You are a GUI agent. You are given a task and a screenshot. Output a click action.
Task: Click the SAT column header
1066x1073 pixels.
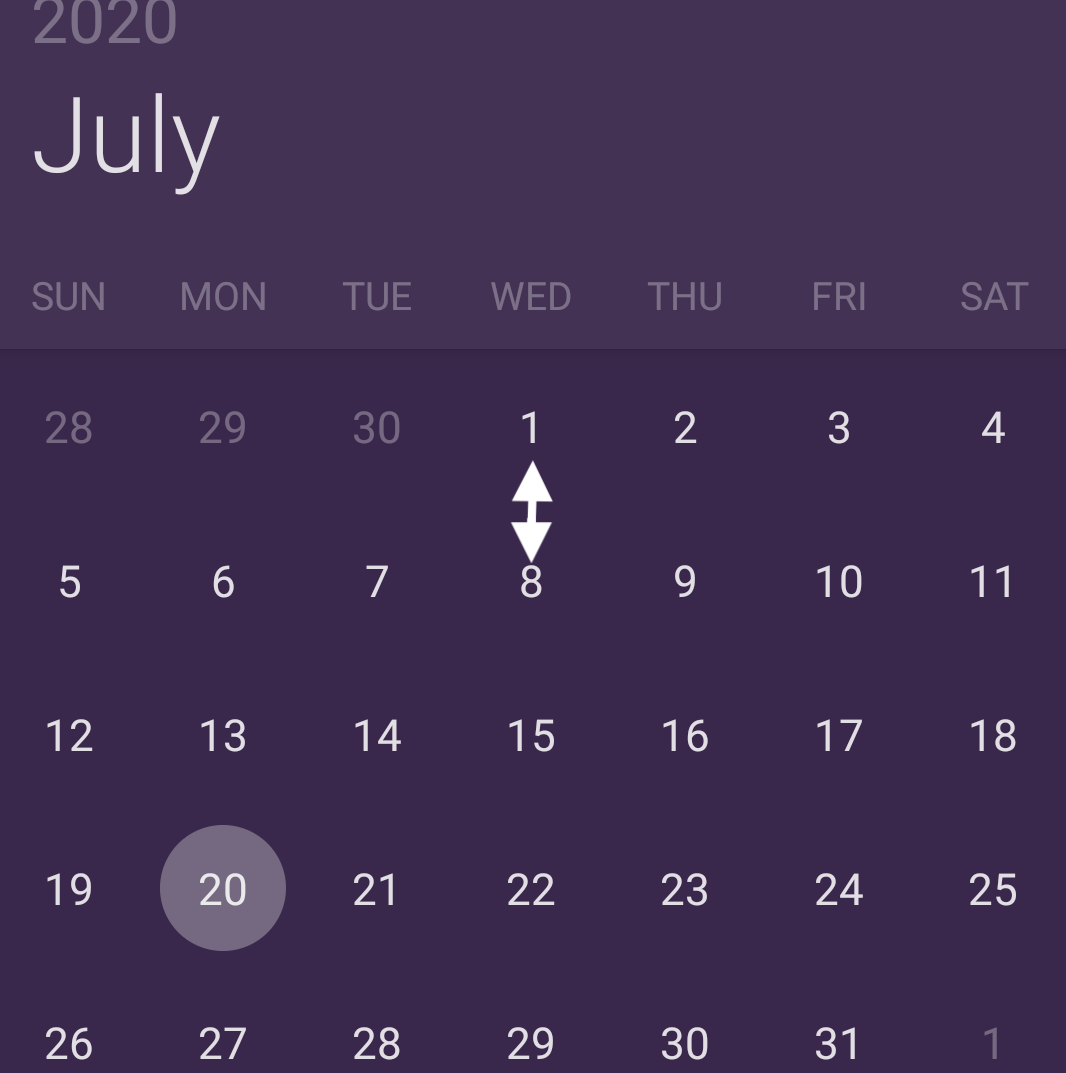[993, 296]
